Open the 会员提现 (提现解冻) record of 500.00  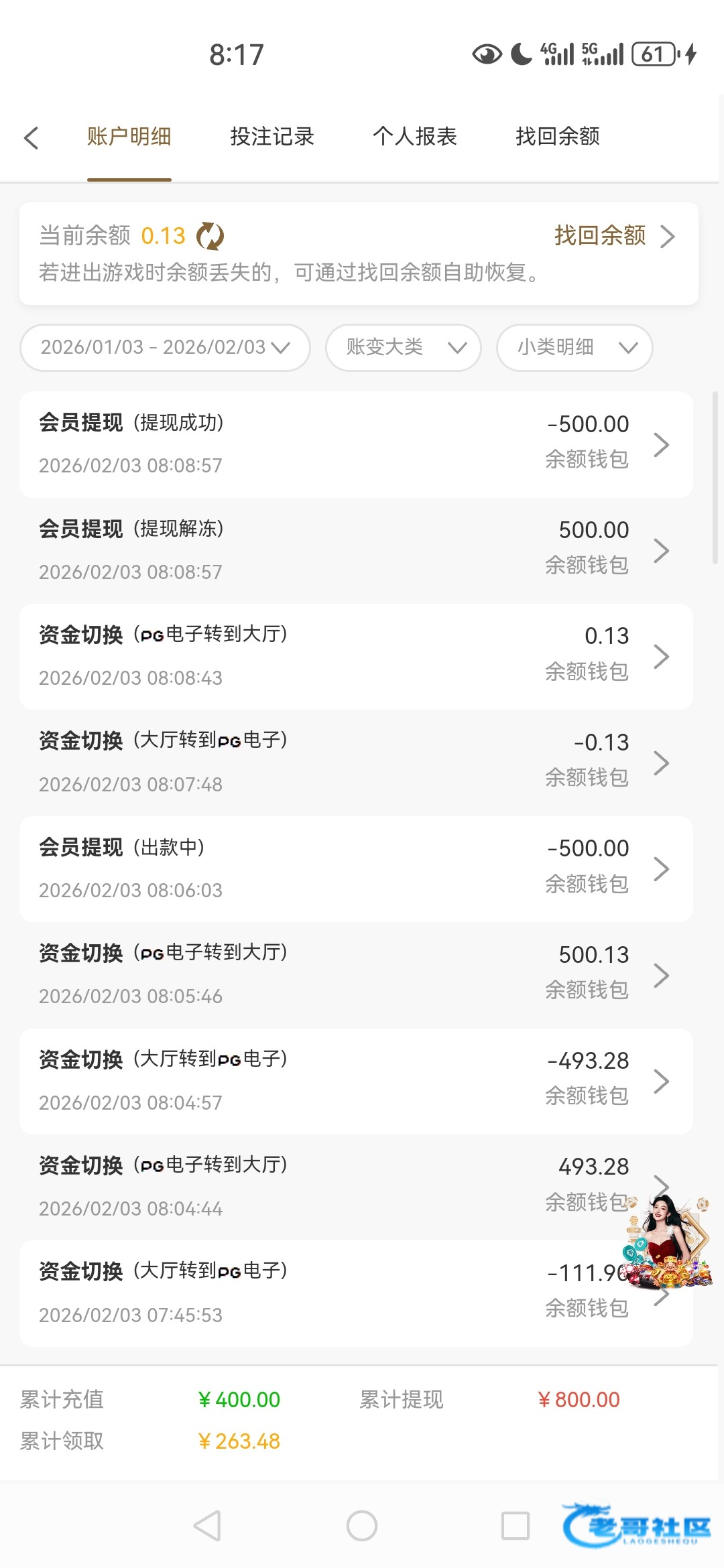356,550
